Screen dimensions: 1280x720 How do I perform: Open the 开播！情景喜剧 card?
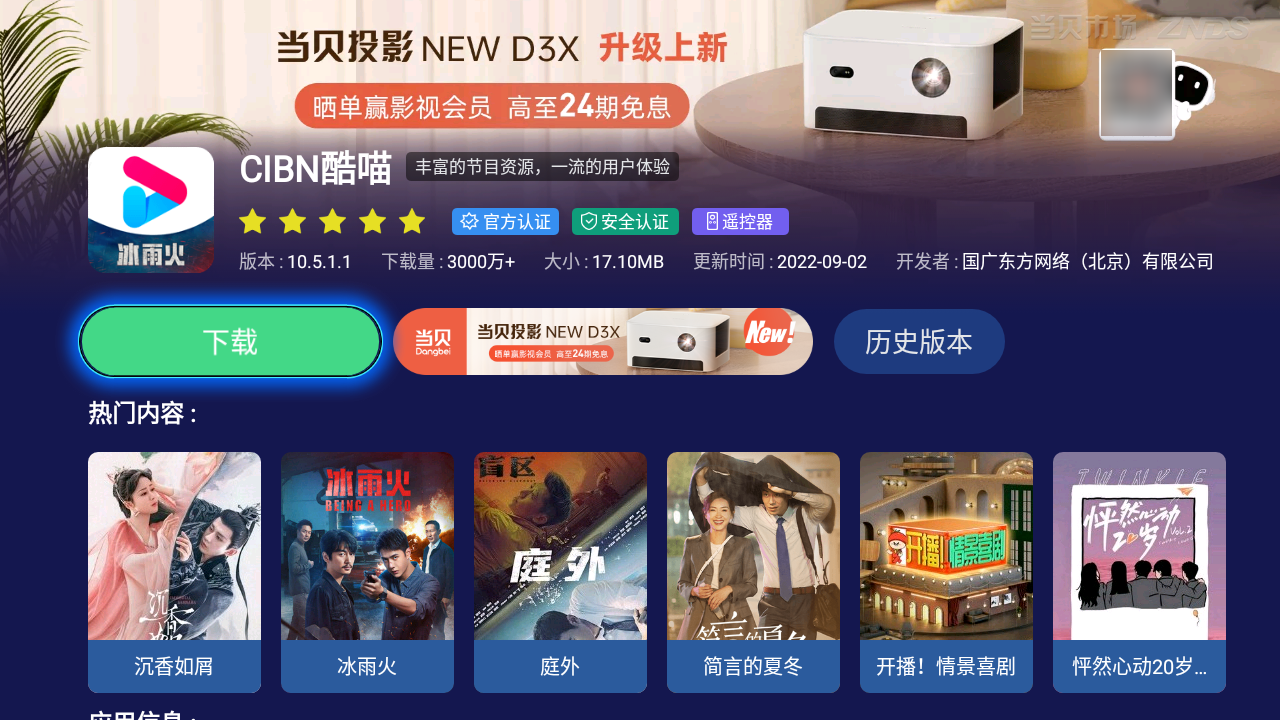pos(946,572)
